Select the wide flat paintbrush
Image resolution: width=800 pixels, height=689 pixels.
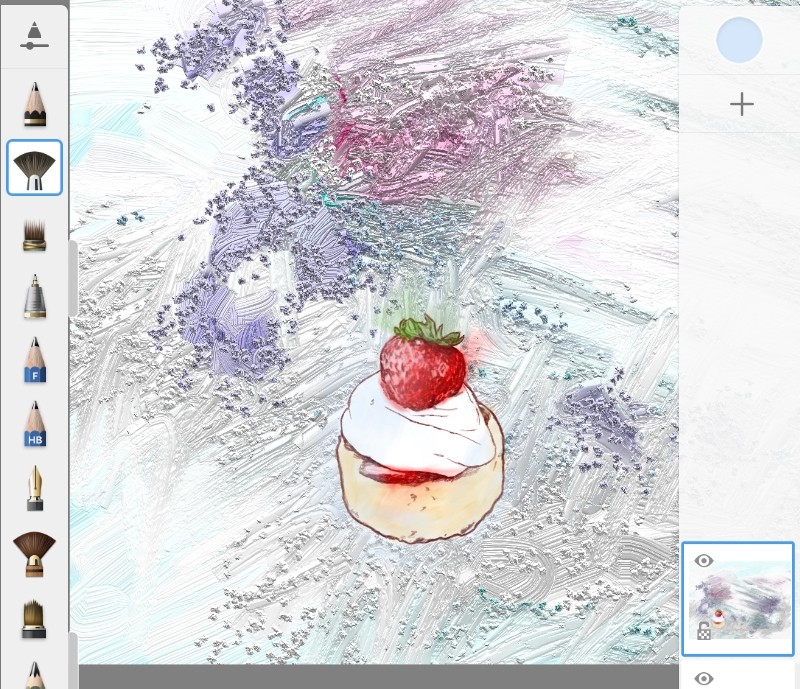pos(34,554)
